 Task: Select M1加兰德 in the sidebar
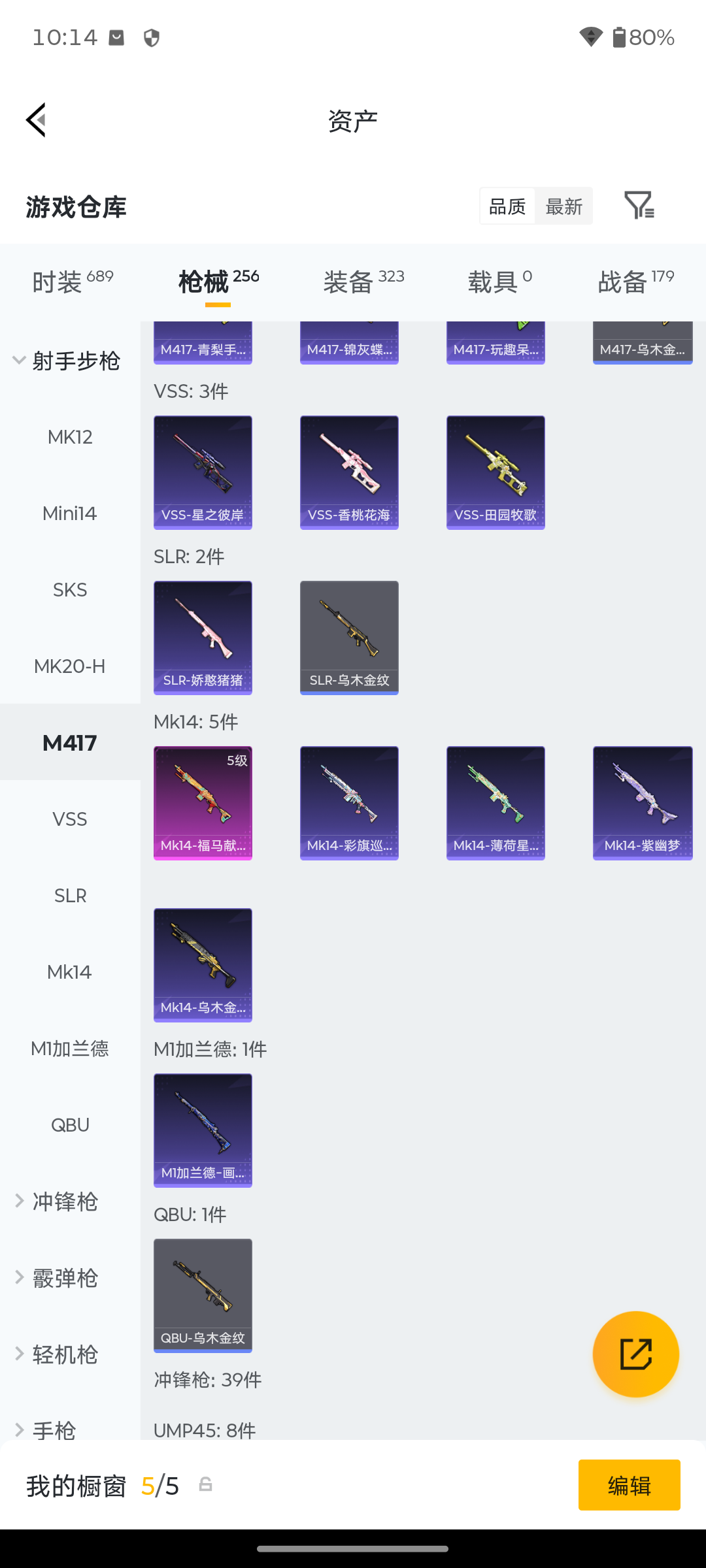click(x=70, y=1049)
